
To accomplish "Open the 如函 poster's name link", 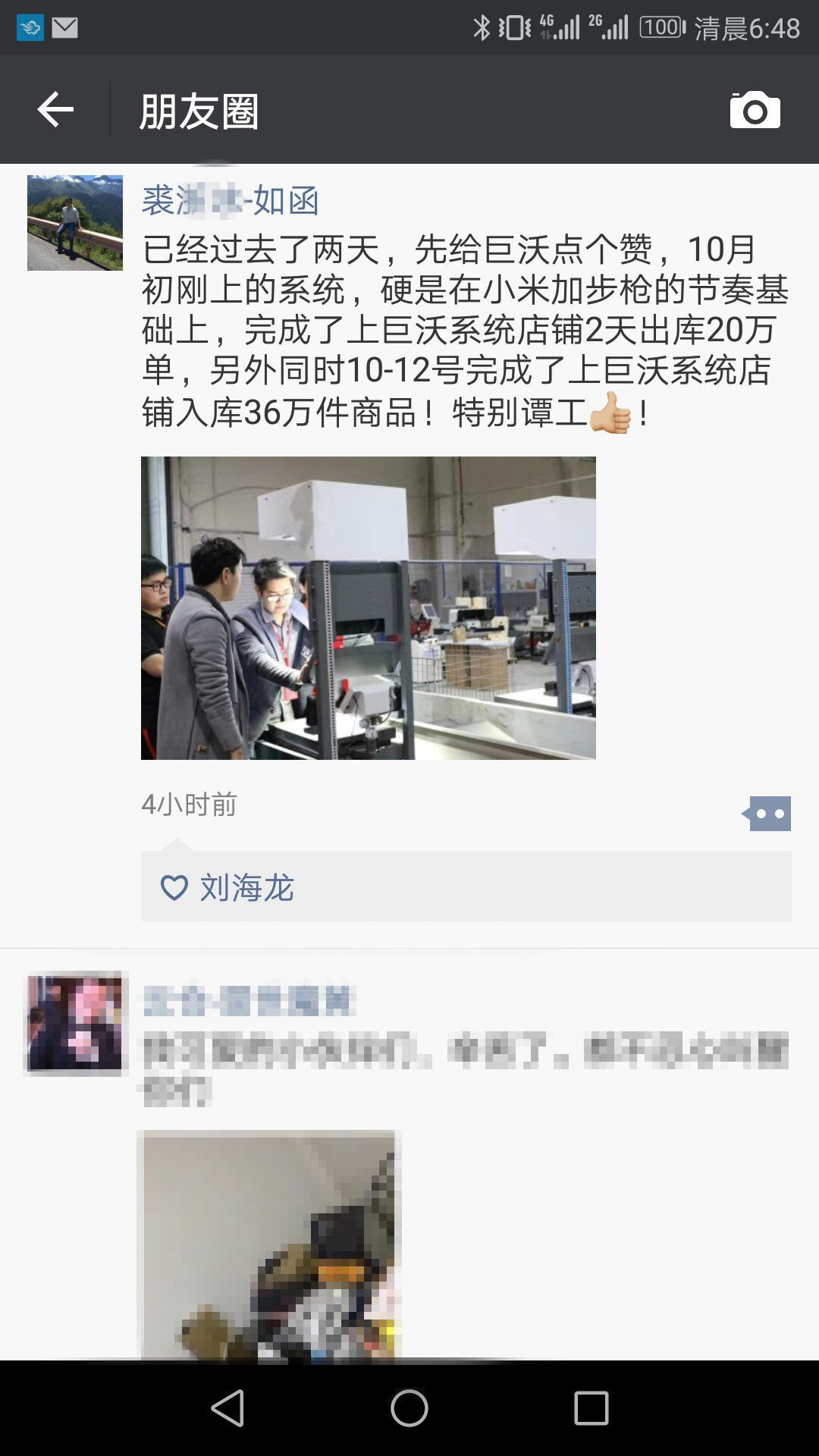I will coord(230,201).
